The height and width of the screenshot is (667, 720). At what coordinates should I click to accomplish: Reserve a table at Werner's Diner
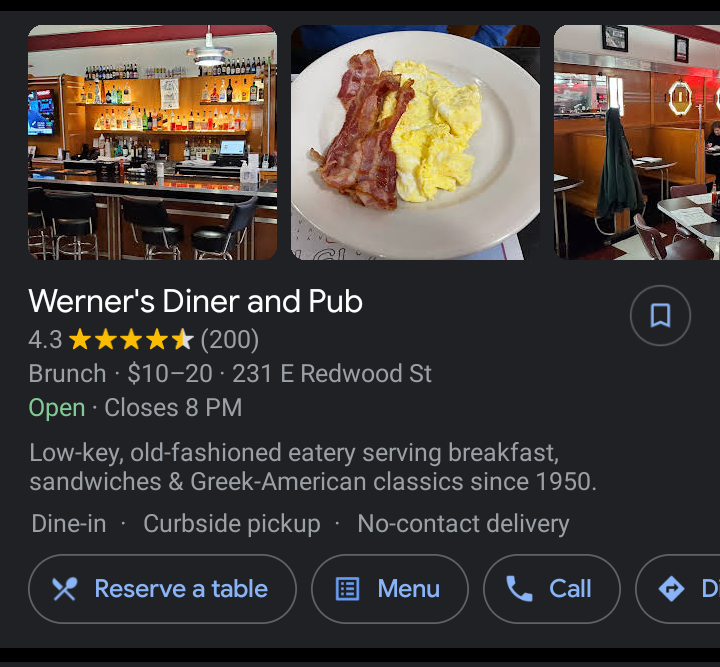[162, 589]
